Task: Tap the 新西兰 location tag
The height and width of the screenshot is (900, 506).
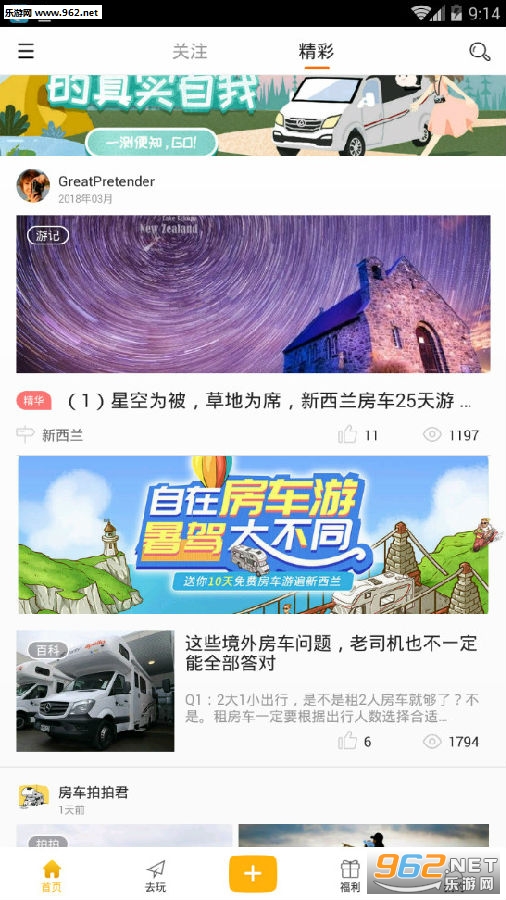Action: click(62, 435)
